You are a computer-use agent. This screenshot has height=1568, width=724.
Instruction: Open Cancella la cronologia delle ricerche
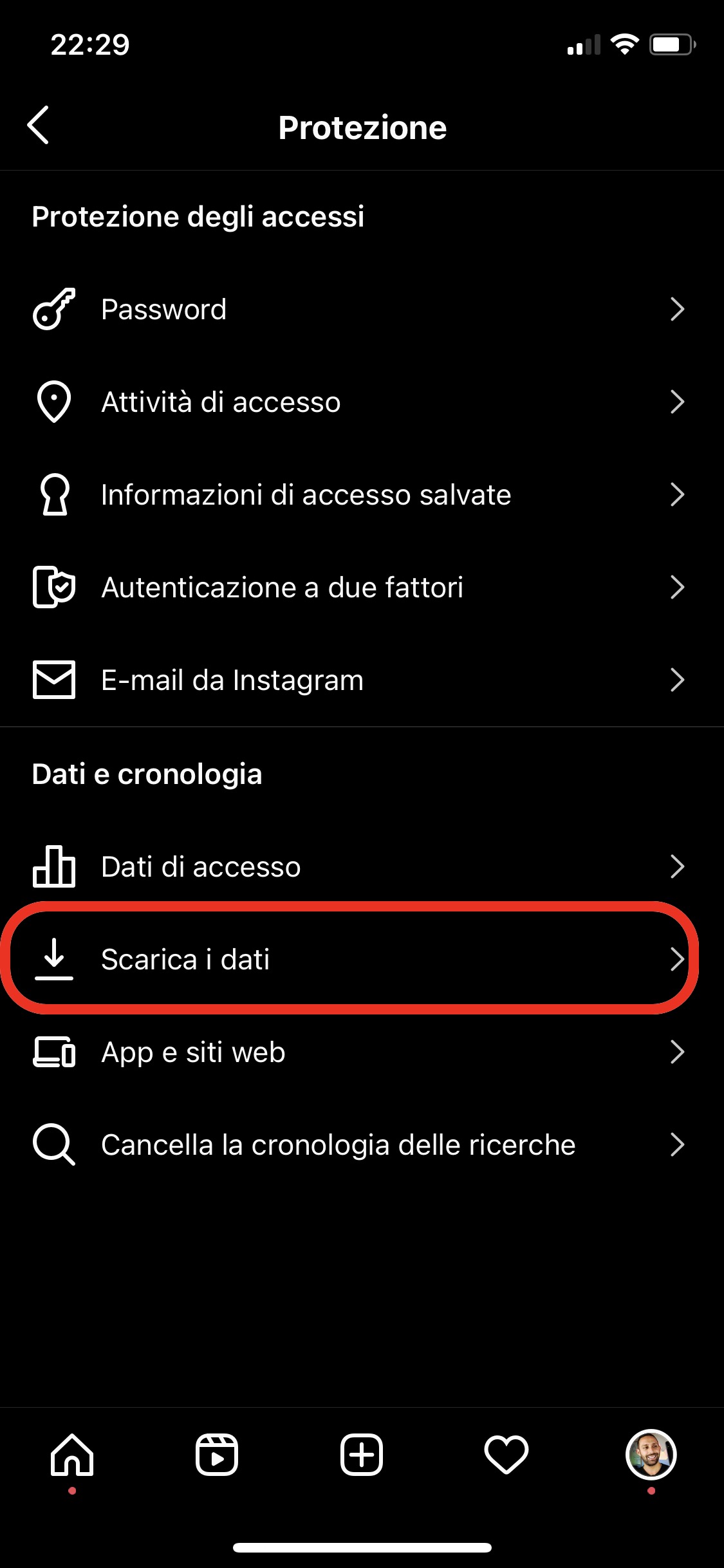[360, 1145]
